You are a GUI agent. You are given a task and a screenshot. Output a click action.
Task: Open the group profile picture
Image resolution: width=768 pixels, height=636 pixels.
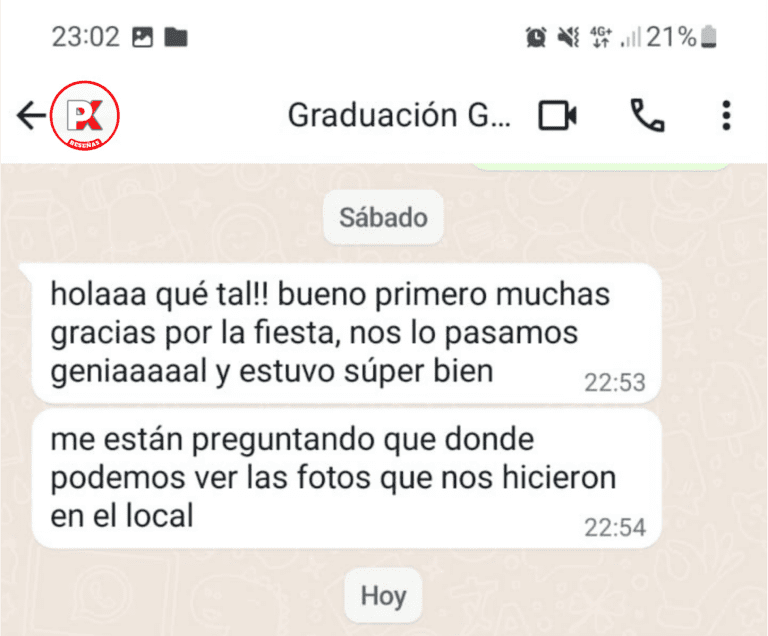pyautogui.click(x=86, y=116)
